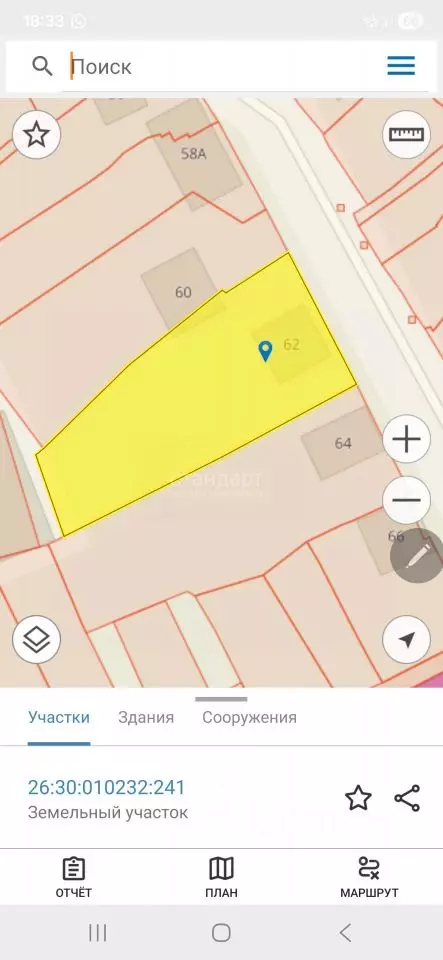Image resolution: width=443 pixels, height=960 pixels.
Task: Add parcel 26:30:010232:241 to favorites
Action: coord(358,798)
